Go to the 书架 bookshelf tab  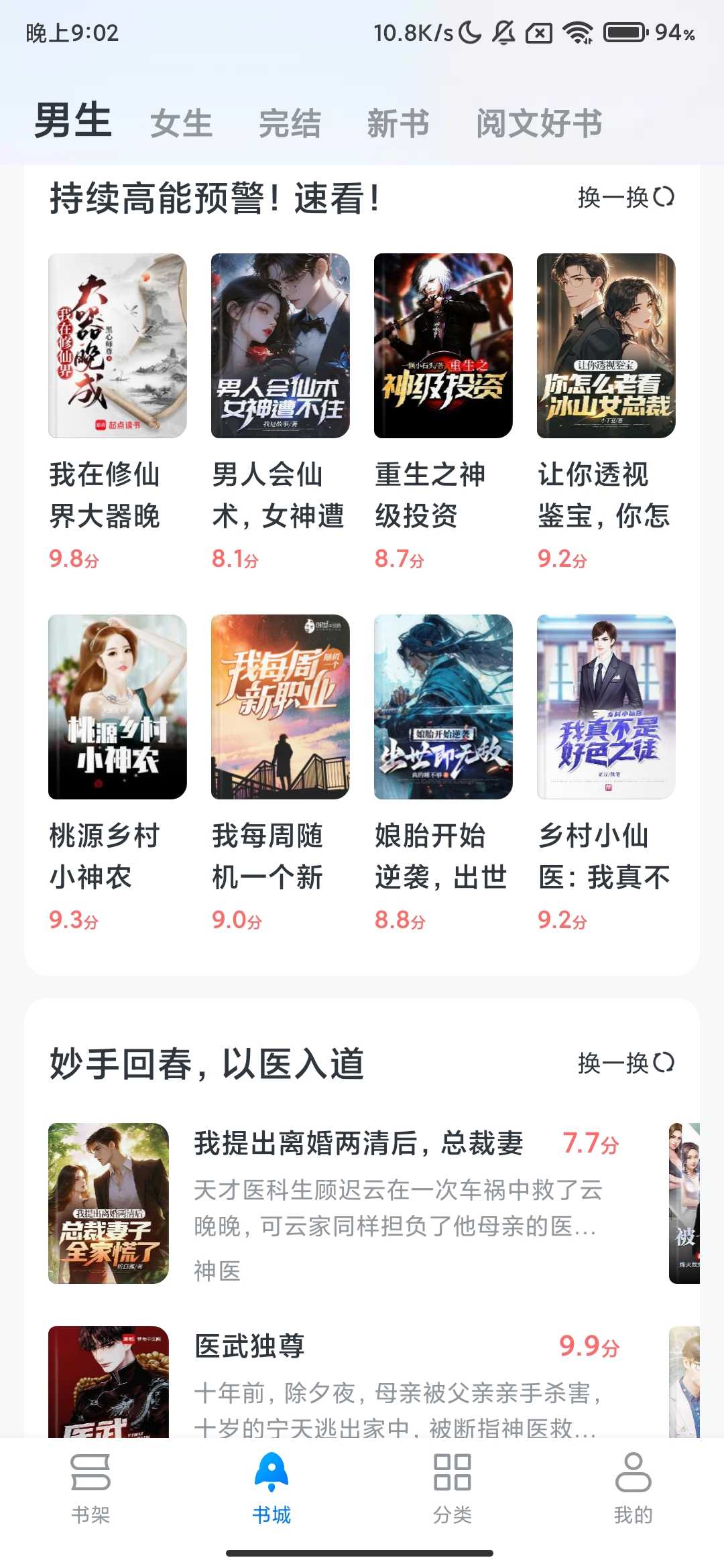90,1485
